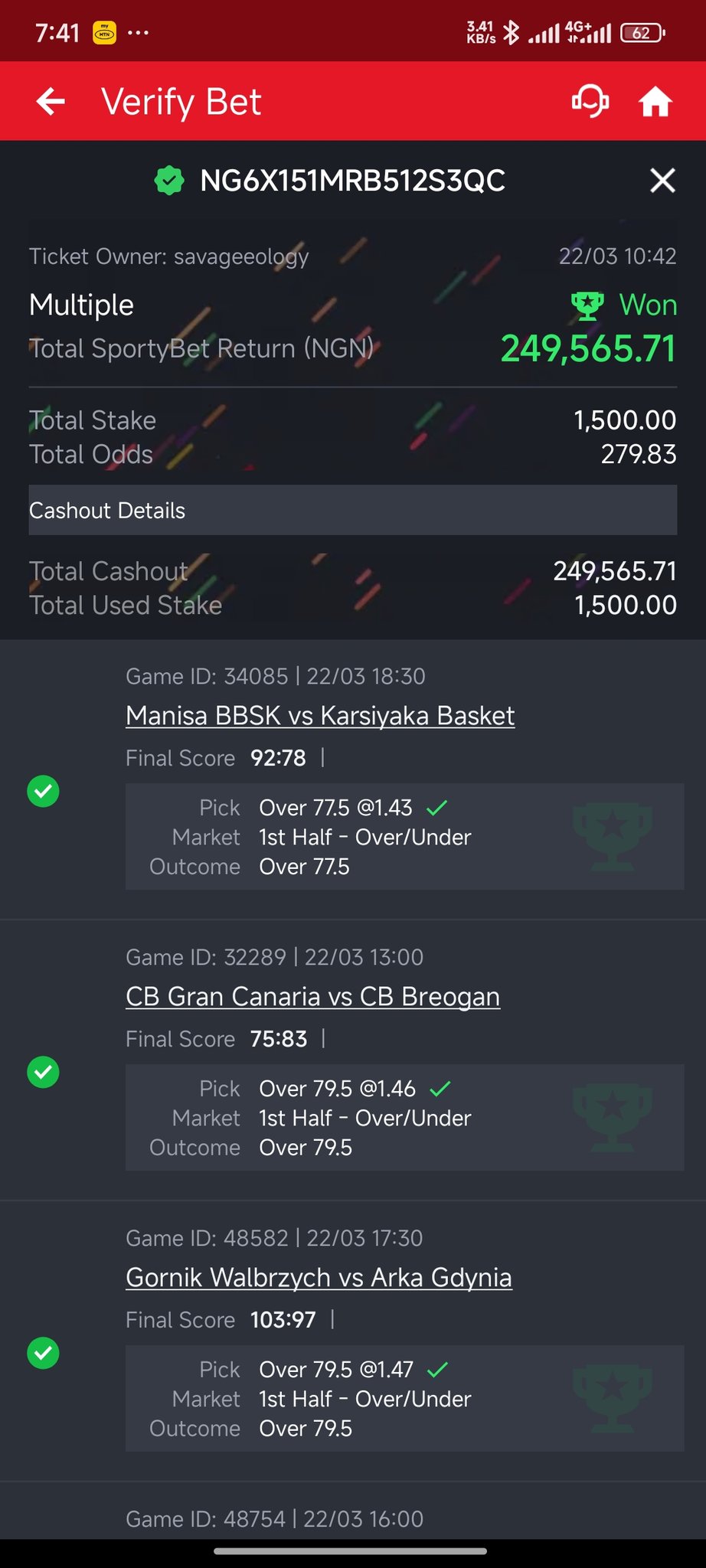Open CB Gran Canaria vs CB Breogan match
This screenshot has height=1568, width=706.
tap(312, 997)
